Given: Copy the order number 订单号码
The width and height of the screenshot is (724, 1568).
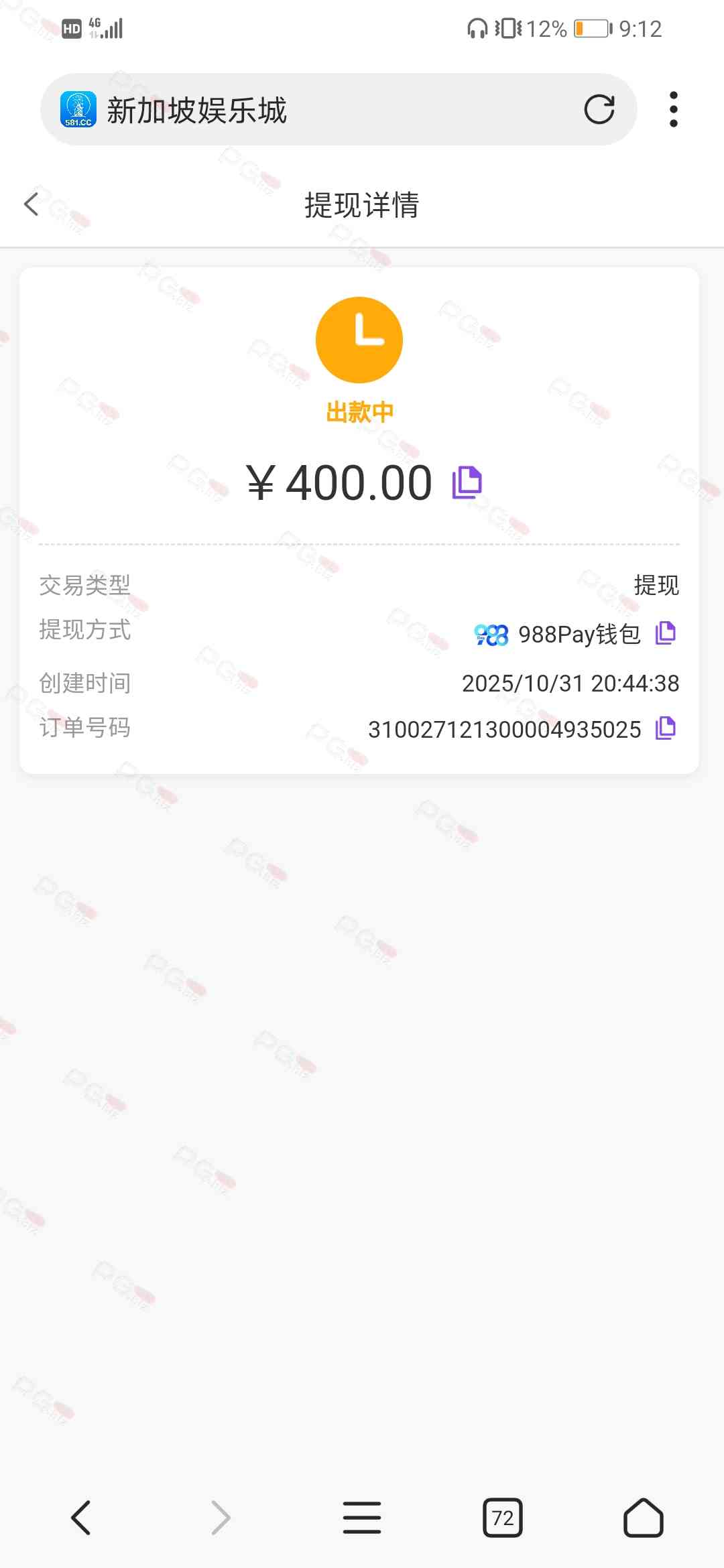Looking at the screenshot, I should pos(665,728).
